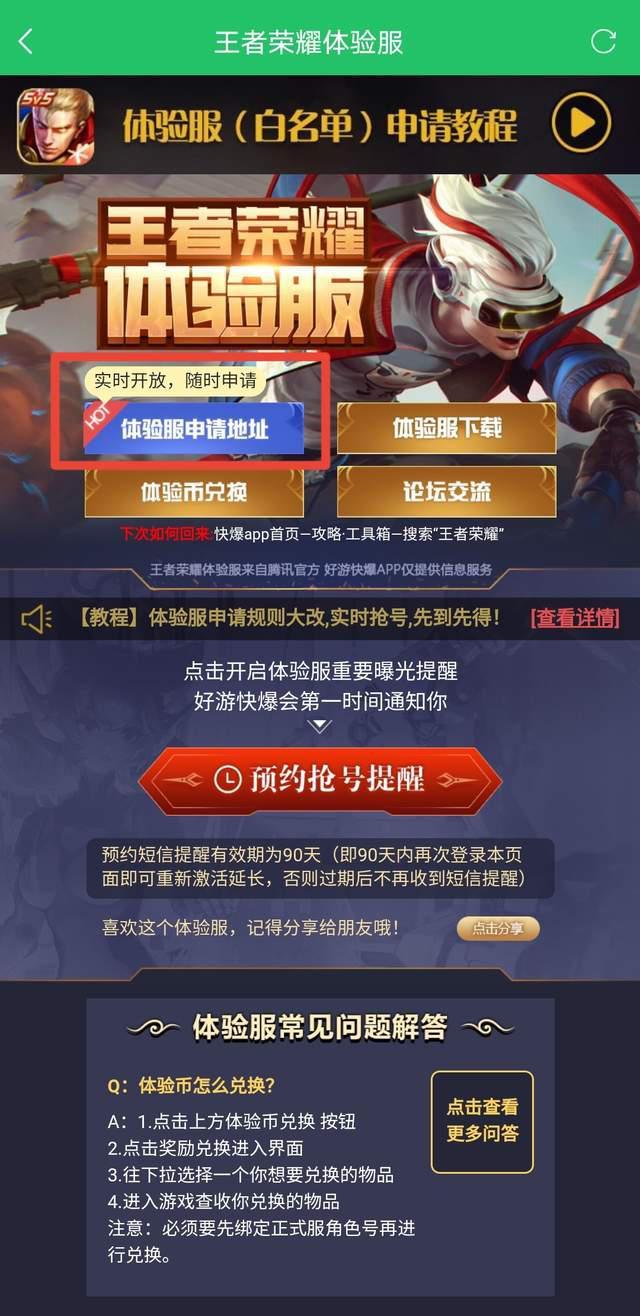Tap 查看详情 link
640x1316 pixels.
[x=574, y=618]
